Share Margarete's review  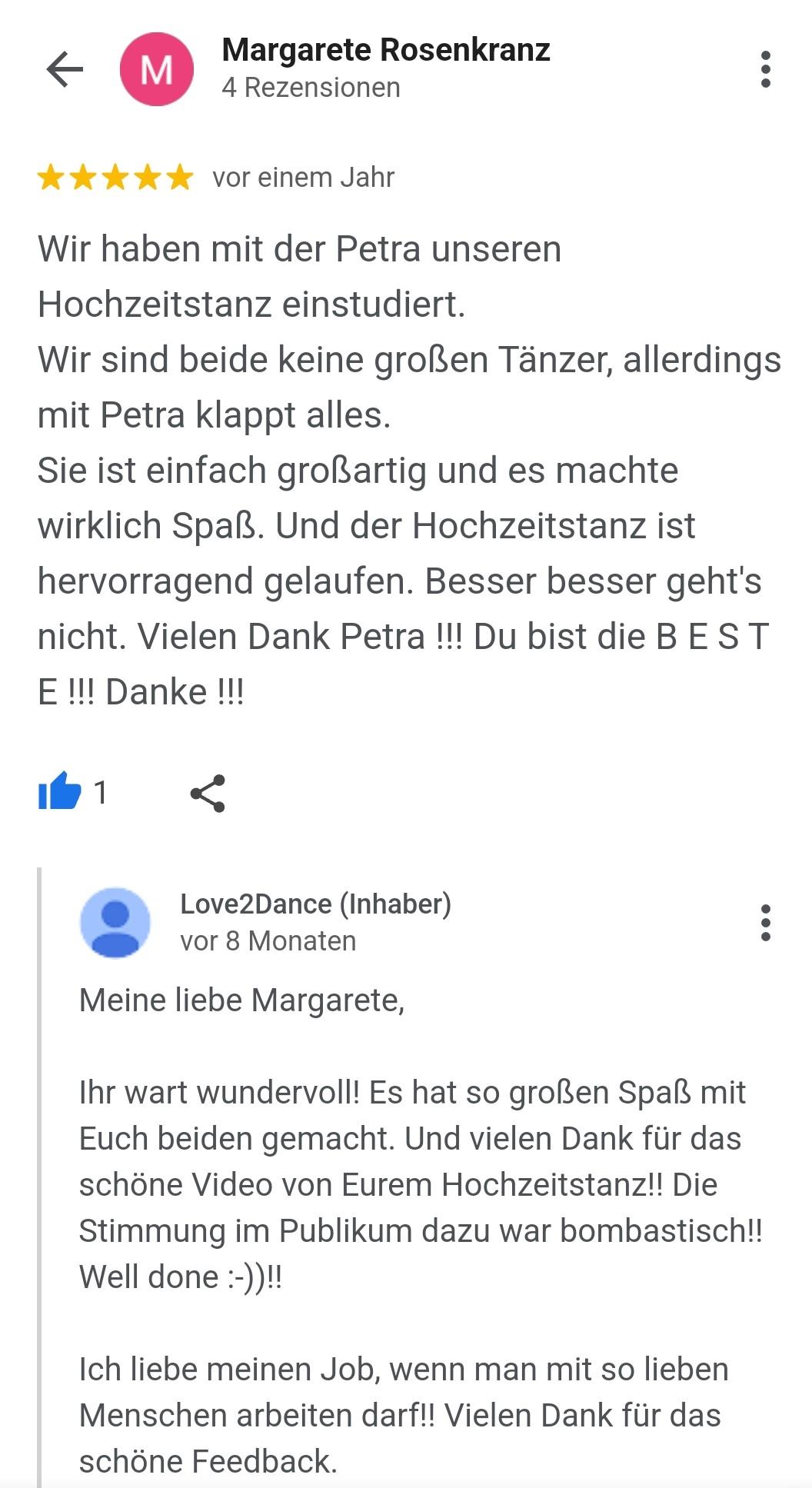tap(208, 793)
